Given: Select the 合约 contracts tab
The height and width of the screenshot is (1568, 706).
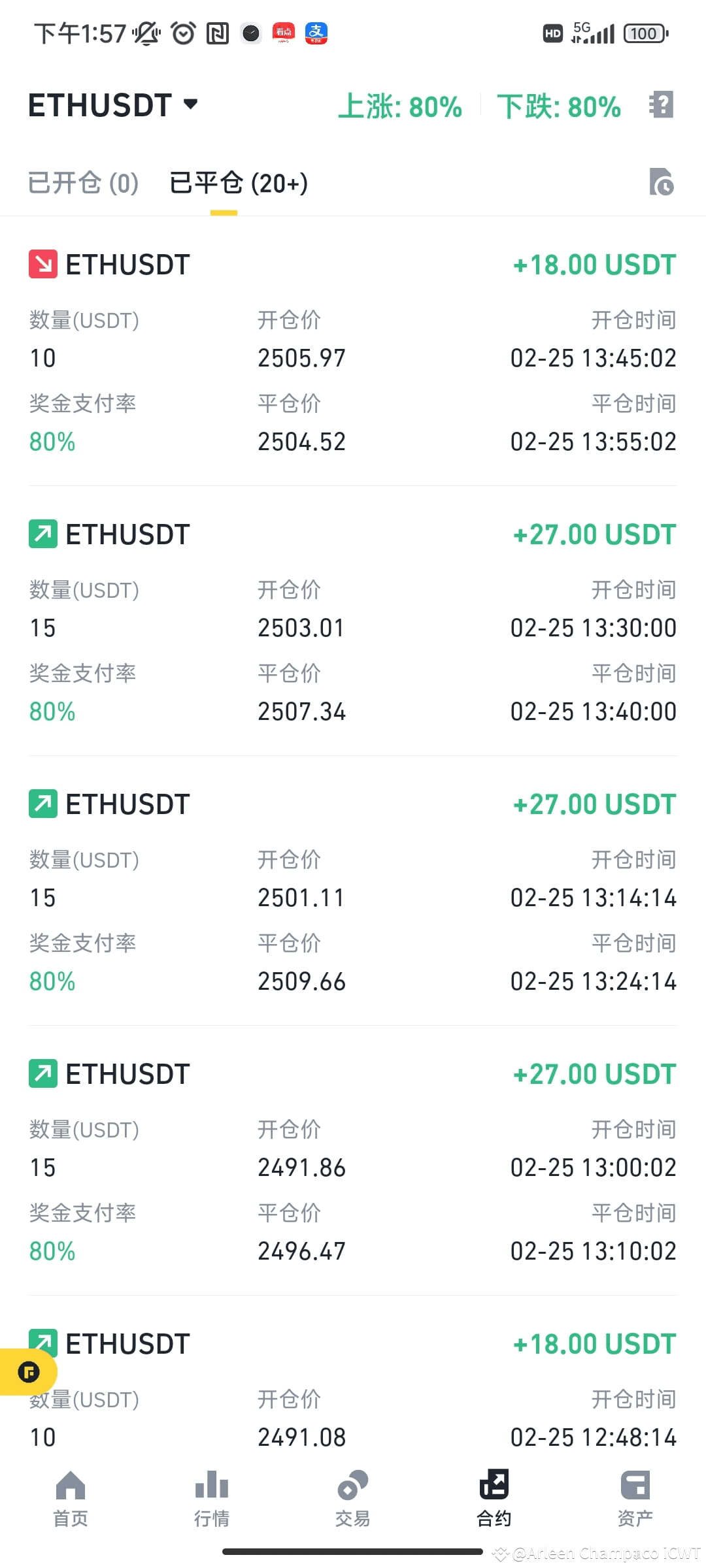Looking at the screenshot, I should click(494, 1497).
